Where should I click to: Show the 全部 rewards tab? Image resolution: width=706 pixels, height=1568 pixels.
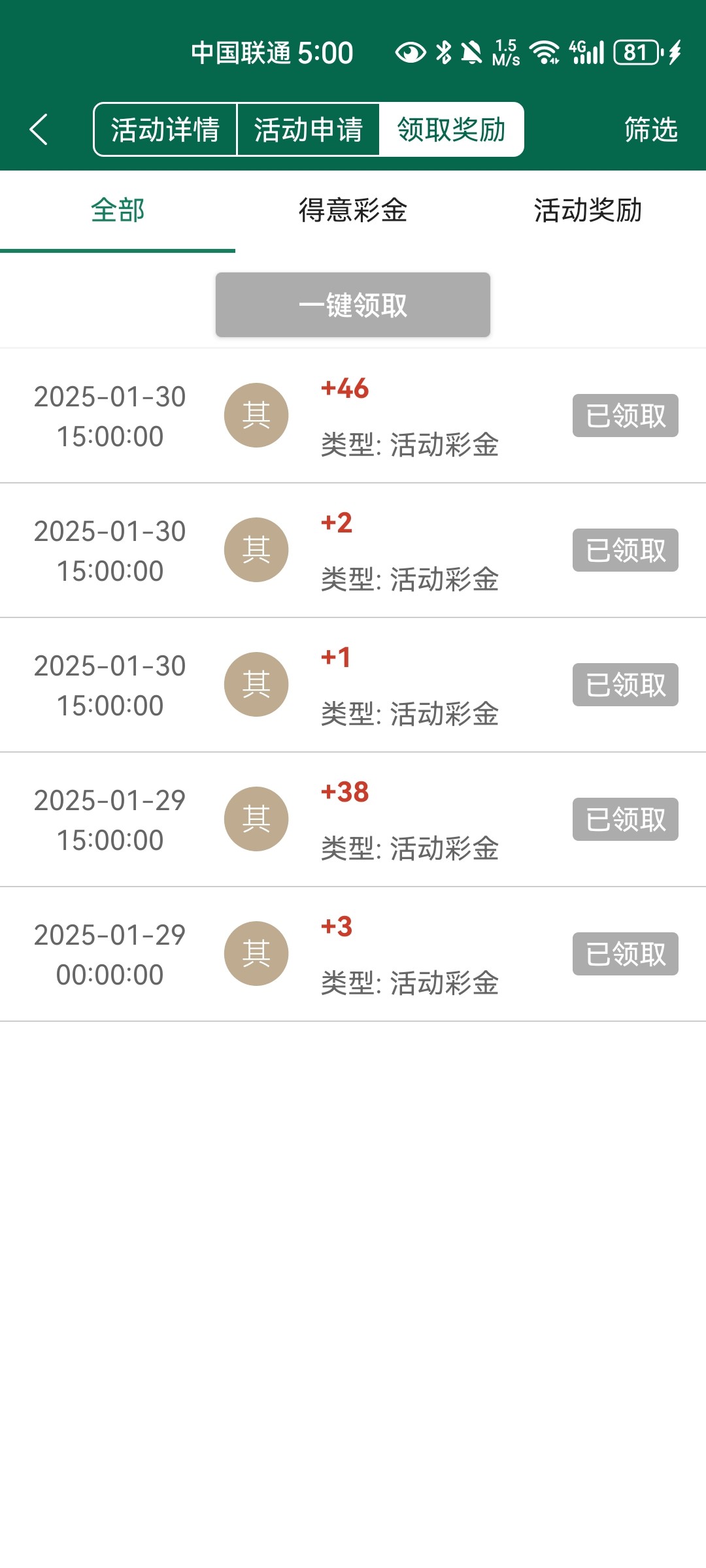(x=118, y=210)
